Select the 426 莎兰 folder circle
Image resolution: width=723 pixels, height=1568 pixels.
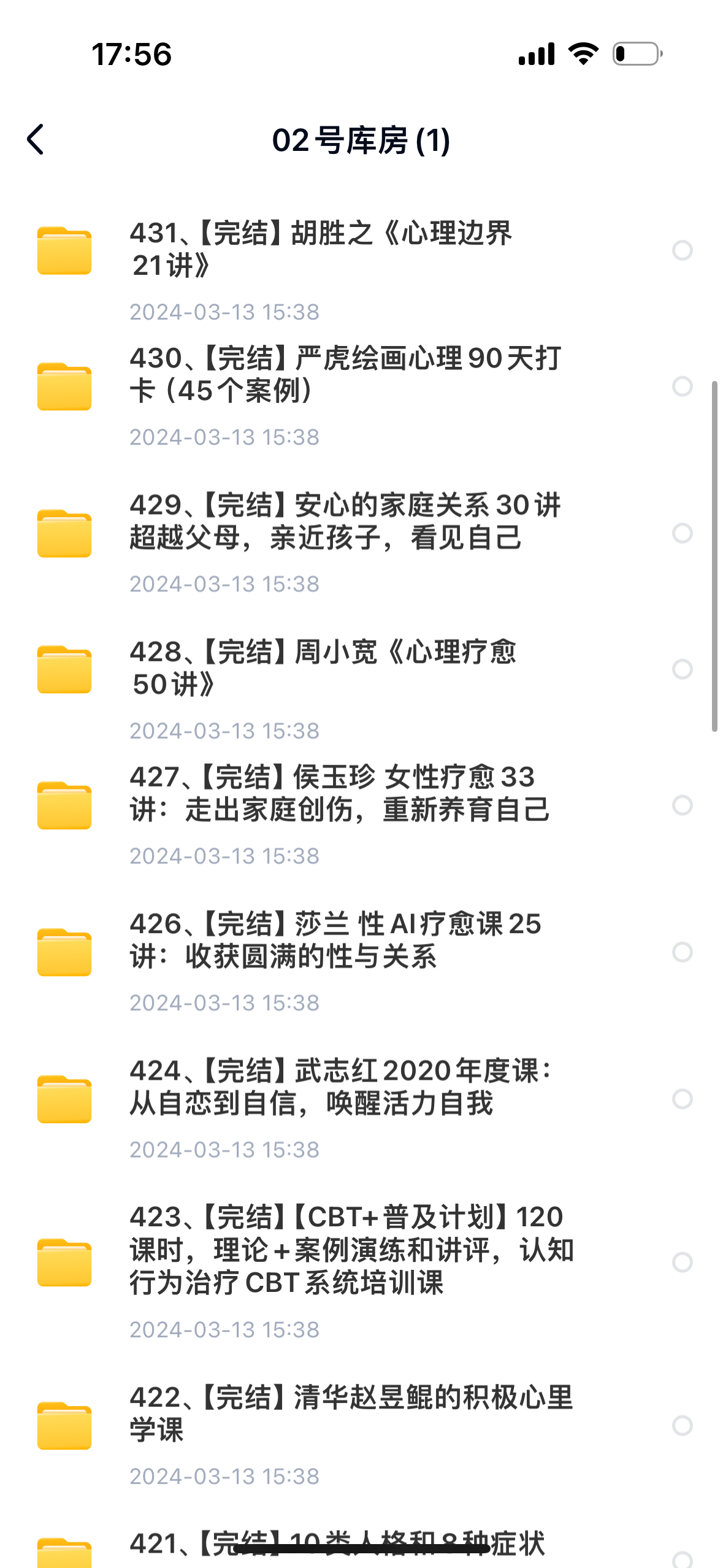tap(682, 952)
